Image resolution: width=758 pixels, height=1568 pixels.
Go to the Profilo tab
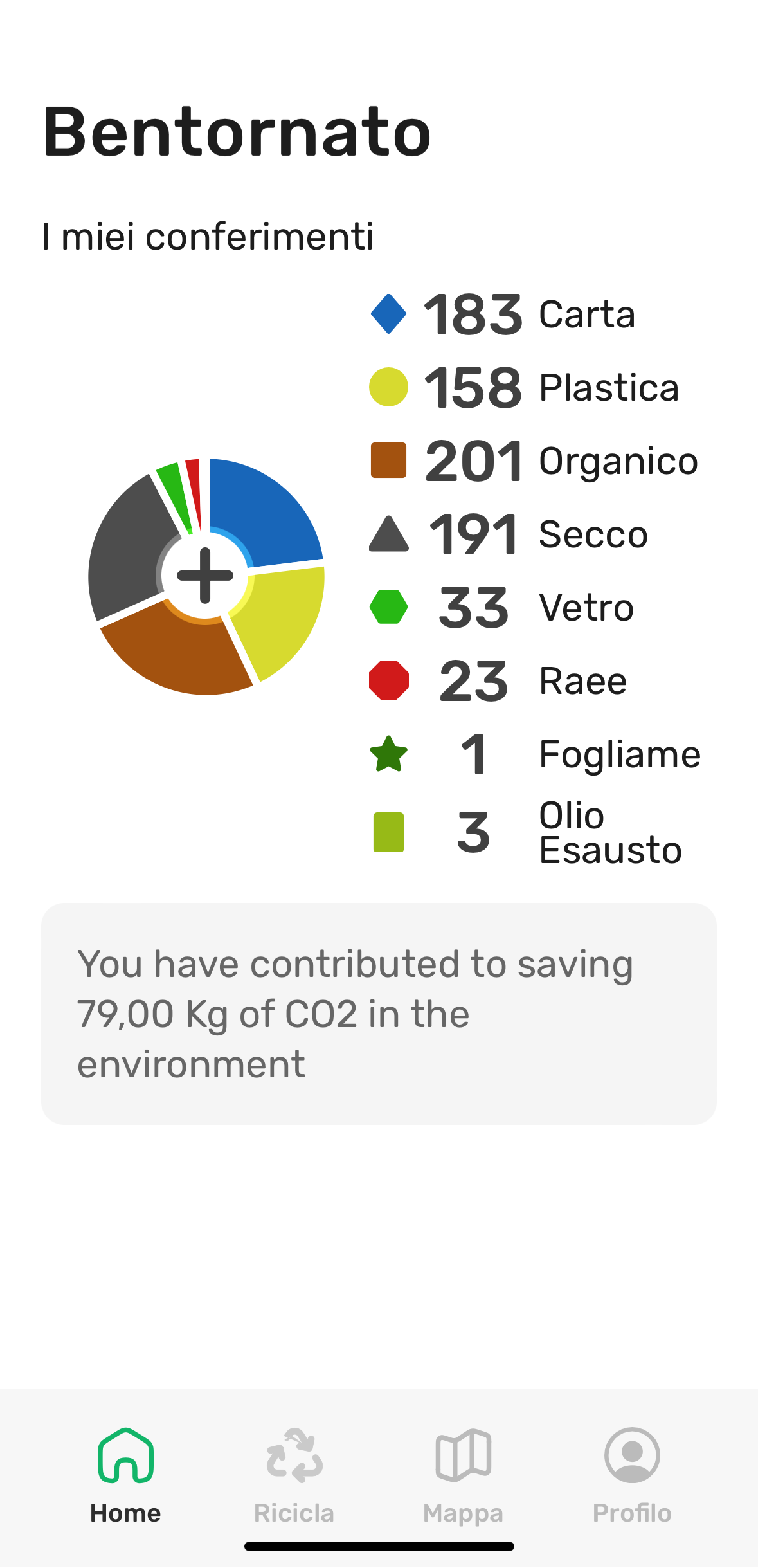(x=632, y=1477)
